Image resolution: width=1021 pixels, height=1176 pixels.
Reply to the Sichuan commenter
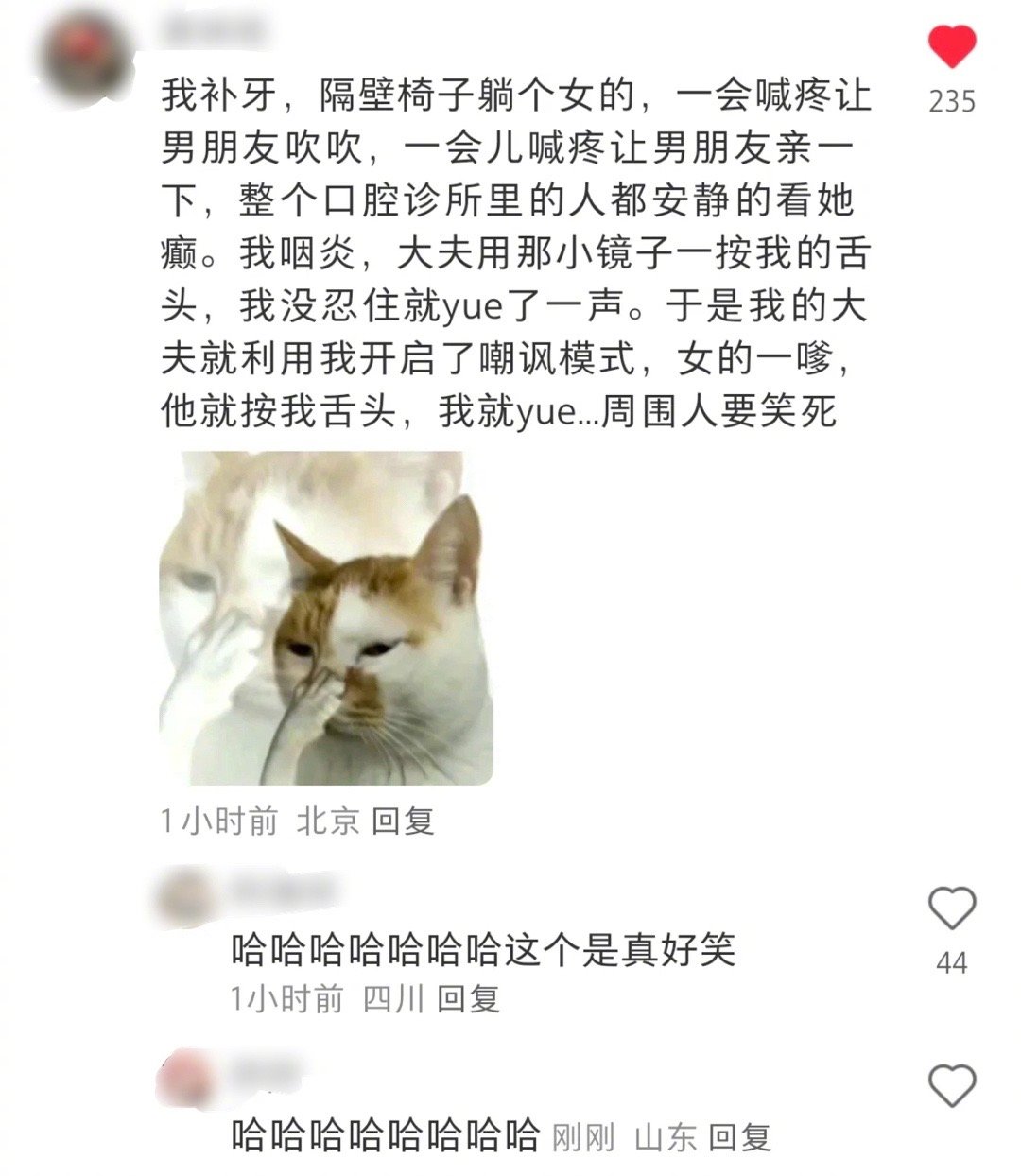[467, 998]
